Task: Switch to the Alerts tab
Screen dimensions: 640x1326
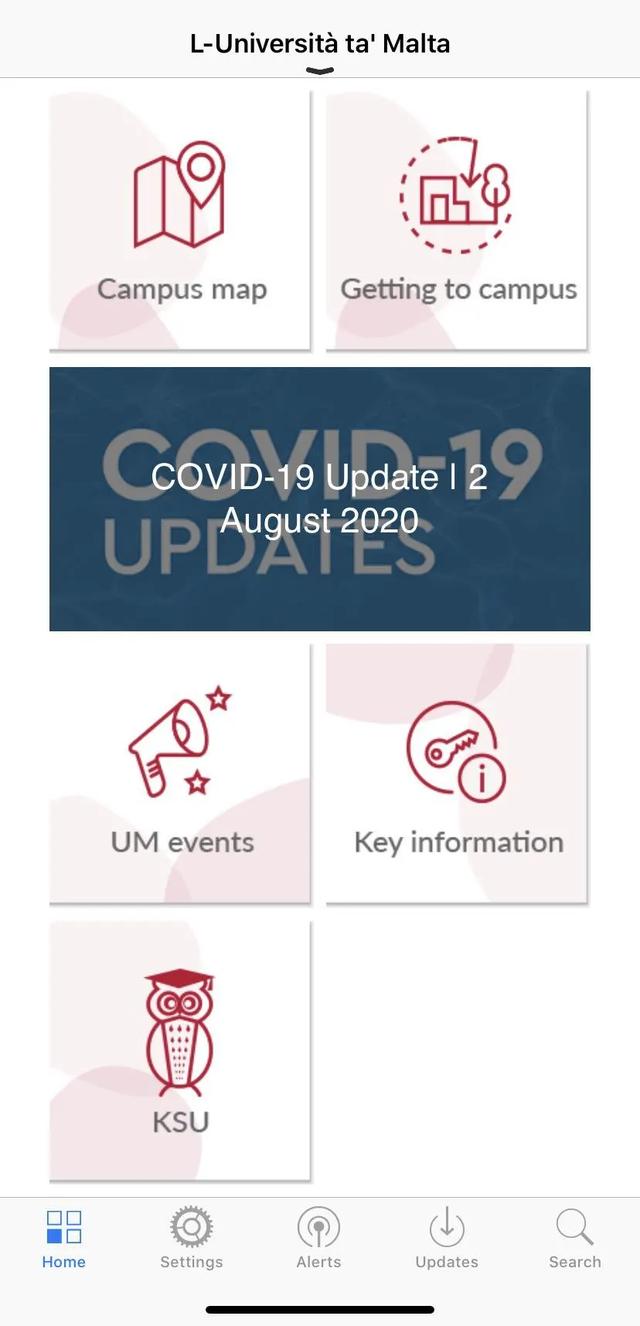Action: (319, 1240)
